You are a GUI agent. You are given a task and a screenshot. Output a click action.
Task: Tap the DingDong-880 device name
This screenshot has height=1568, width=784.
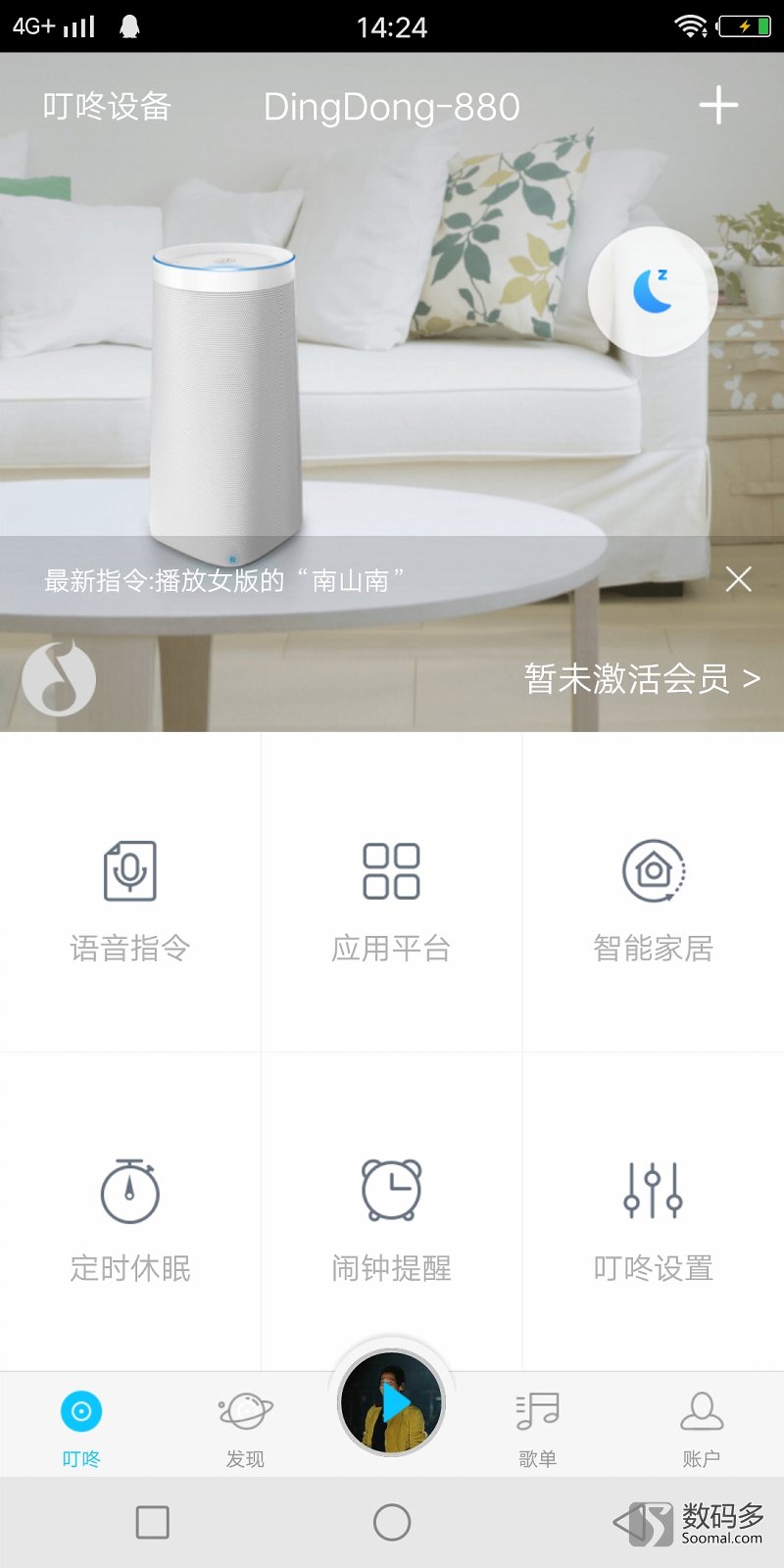point(392,107)
